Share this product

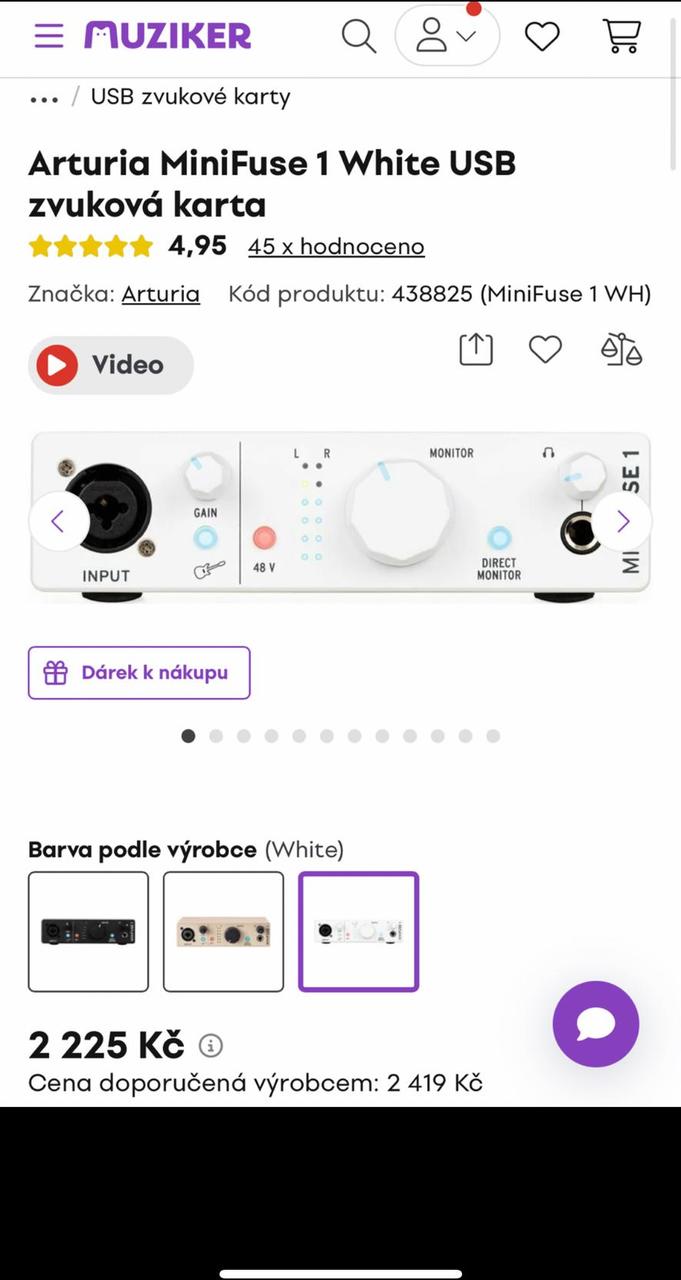coord(476,349)
